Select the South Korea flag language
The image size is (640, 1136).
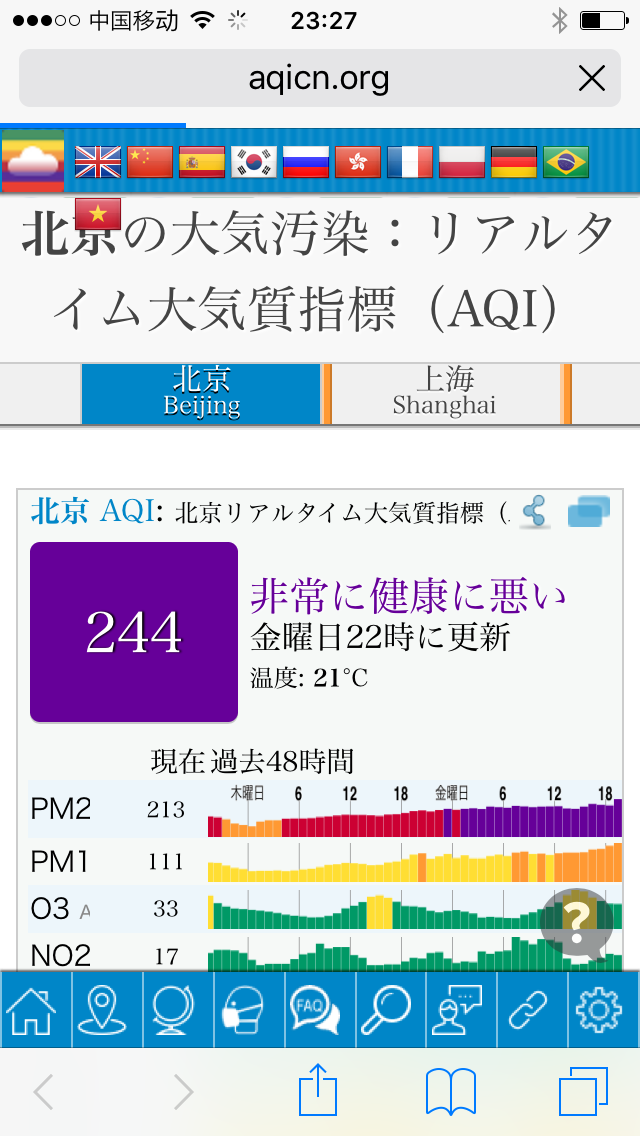click(x=253, y=161)
